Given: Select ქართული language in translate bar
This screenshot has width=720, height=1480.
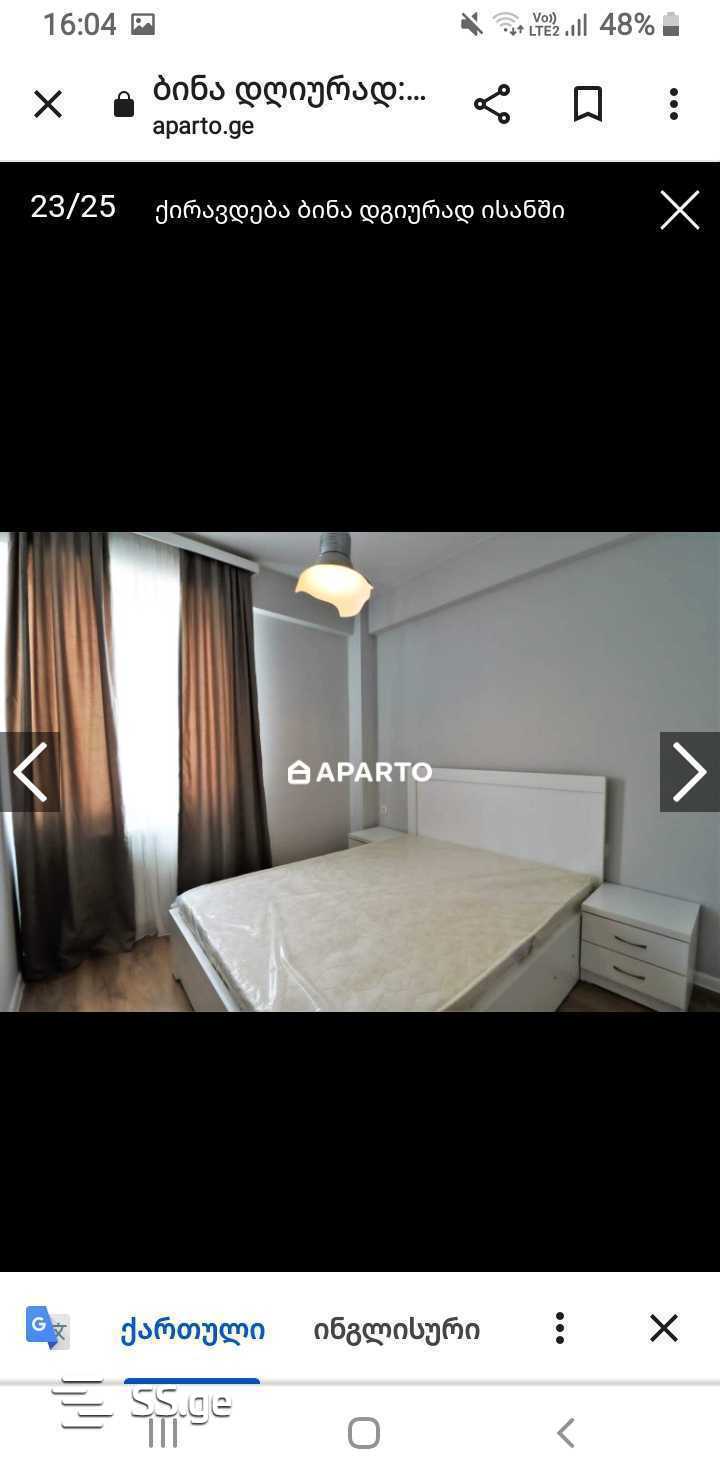Looking at the screenshot, I should (192, 1329).
